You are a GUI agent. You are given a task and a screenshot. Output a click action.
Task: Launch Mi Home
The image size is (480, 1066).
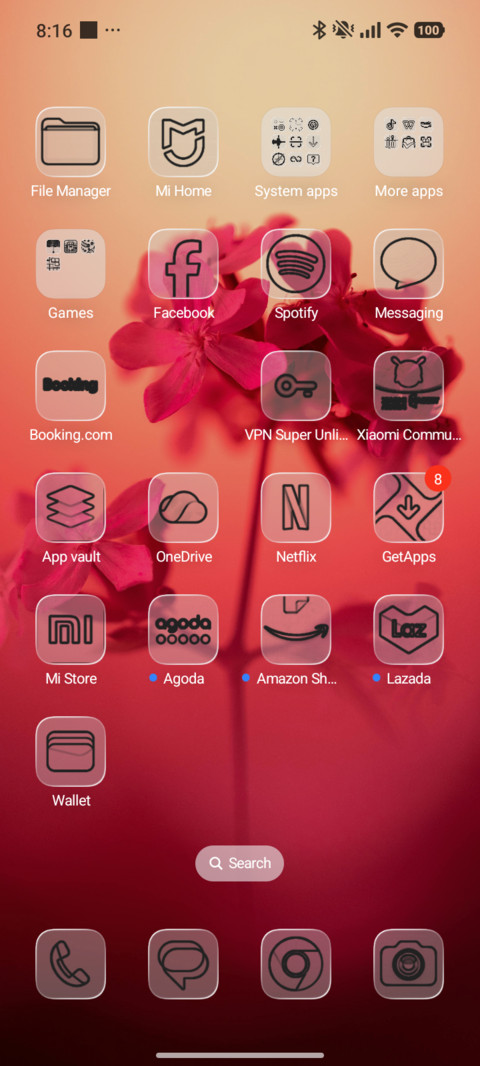click(x=183, y=142)
